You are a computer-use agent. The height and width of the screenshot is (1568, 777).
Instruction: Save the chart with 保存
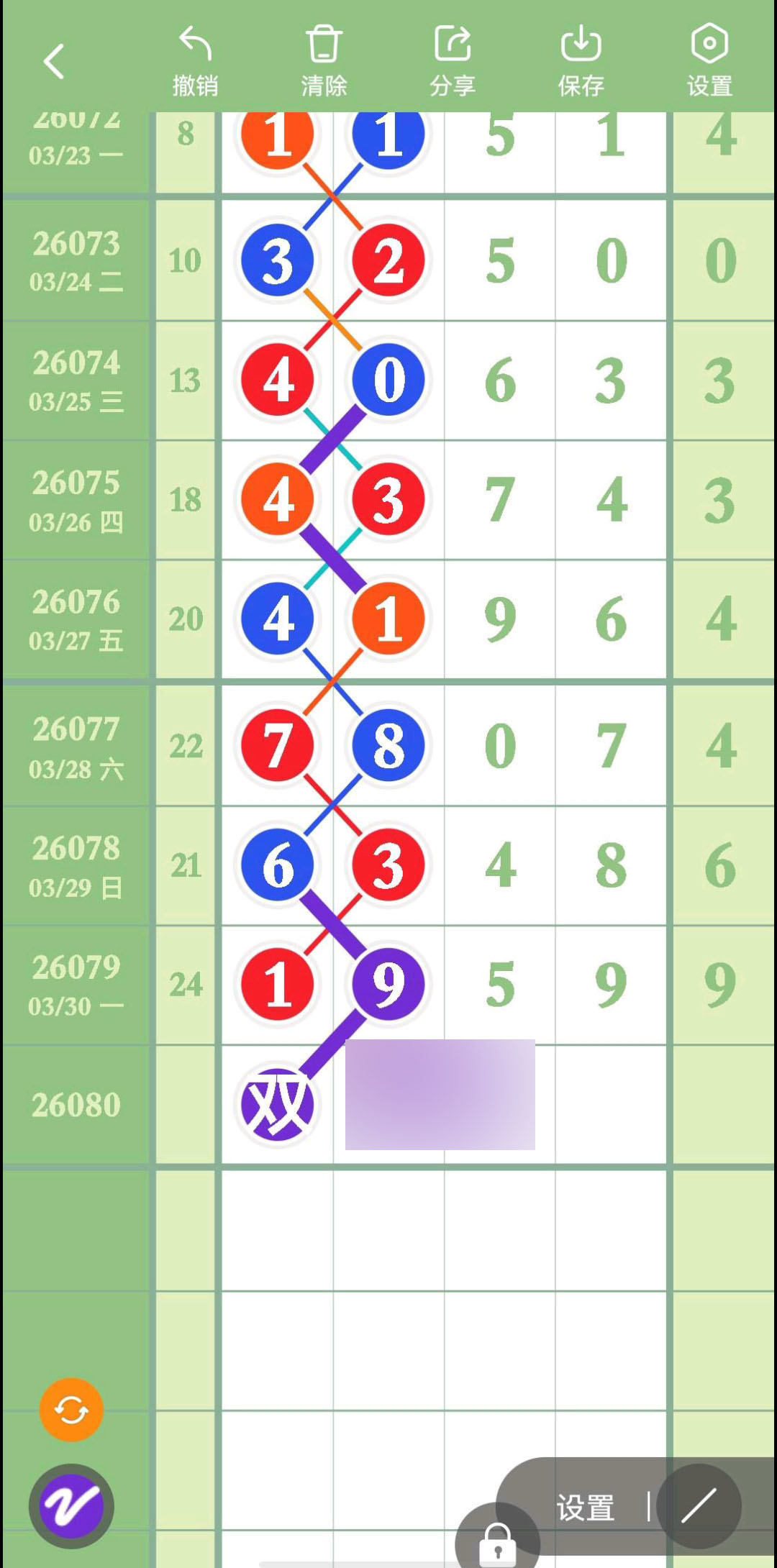[581, 61]
